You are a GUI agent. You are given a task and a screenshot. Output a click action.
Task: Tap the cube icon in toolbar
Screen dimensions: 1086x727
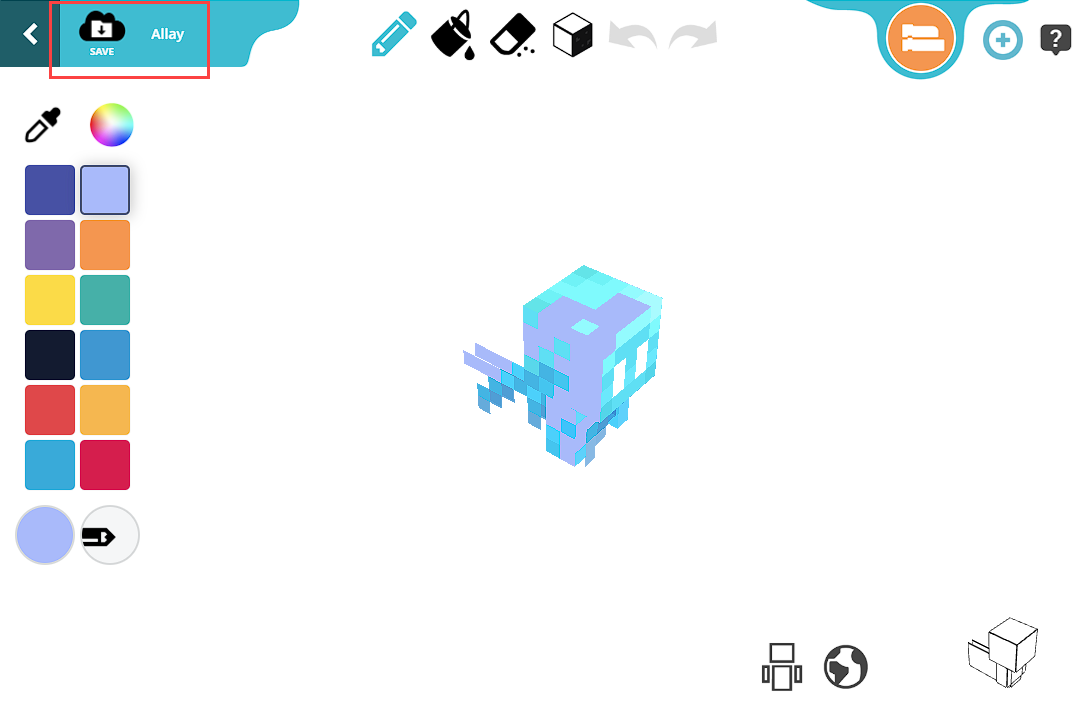[573, 35]
